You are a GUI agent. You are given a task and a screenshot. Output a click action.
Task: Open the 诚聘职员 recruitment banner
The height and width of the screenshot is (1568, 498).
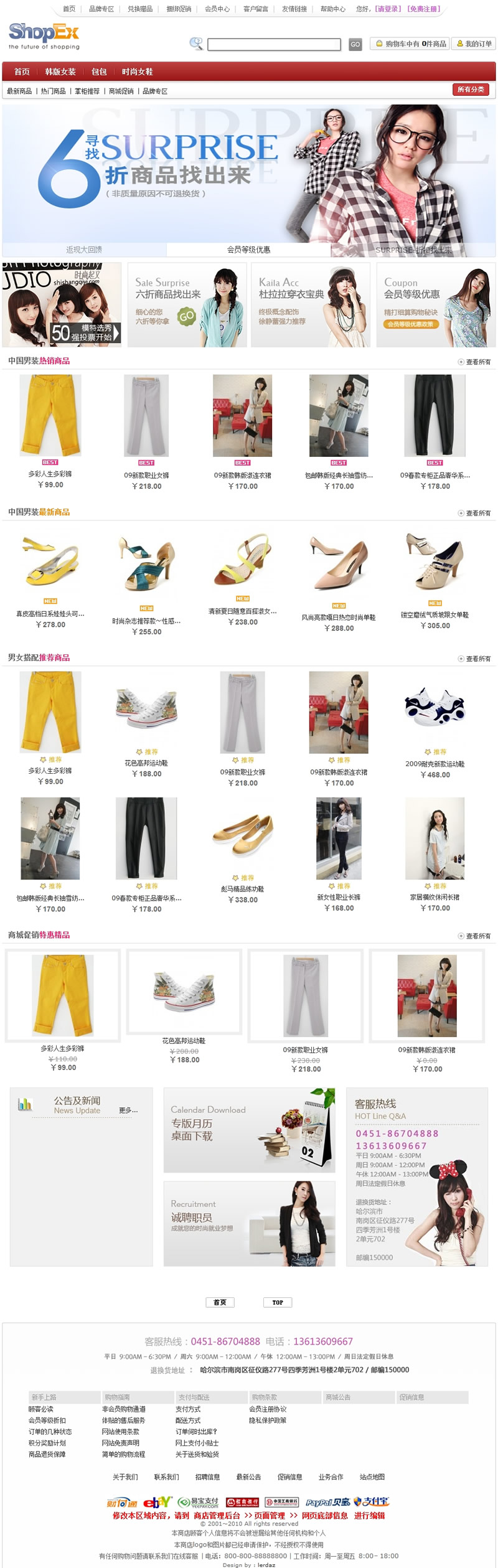pos(249,1223)
